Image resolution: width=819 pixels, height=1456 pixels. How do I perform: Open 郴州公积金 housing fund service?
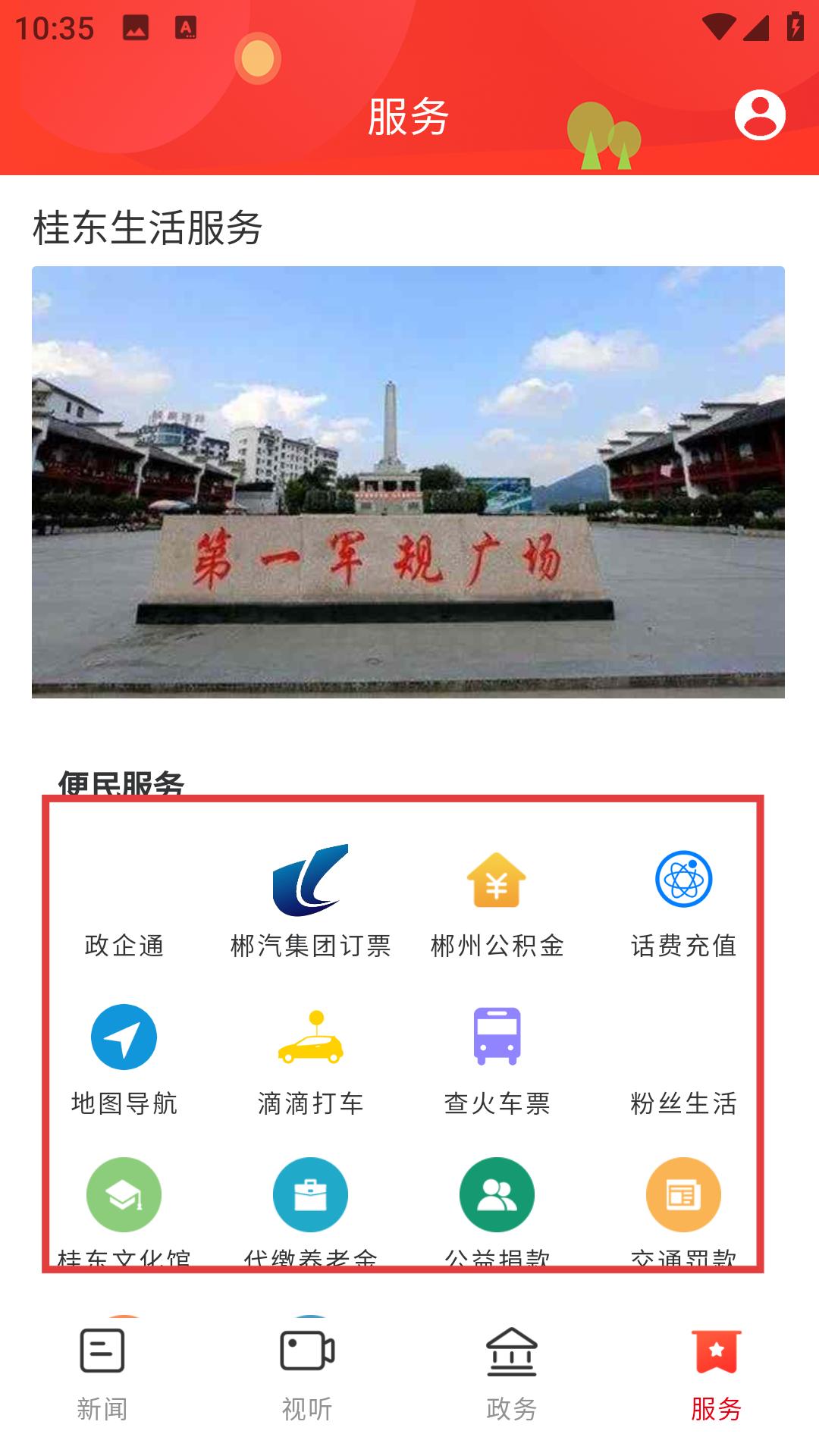[497, 902]
